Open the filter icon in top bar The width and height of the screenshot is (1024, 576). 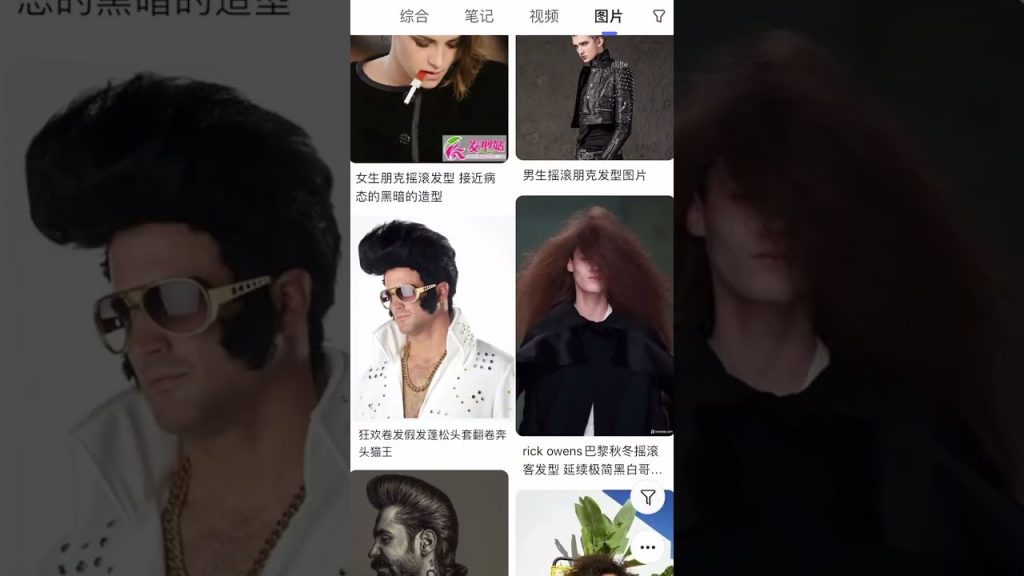click(659, 16)
